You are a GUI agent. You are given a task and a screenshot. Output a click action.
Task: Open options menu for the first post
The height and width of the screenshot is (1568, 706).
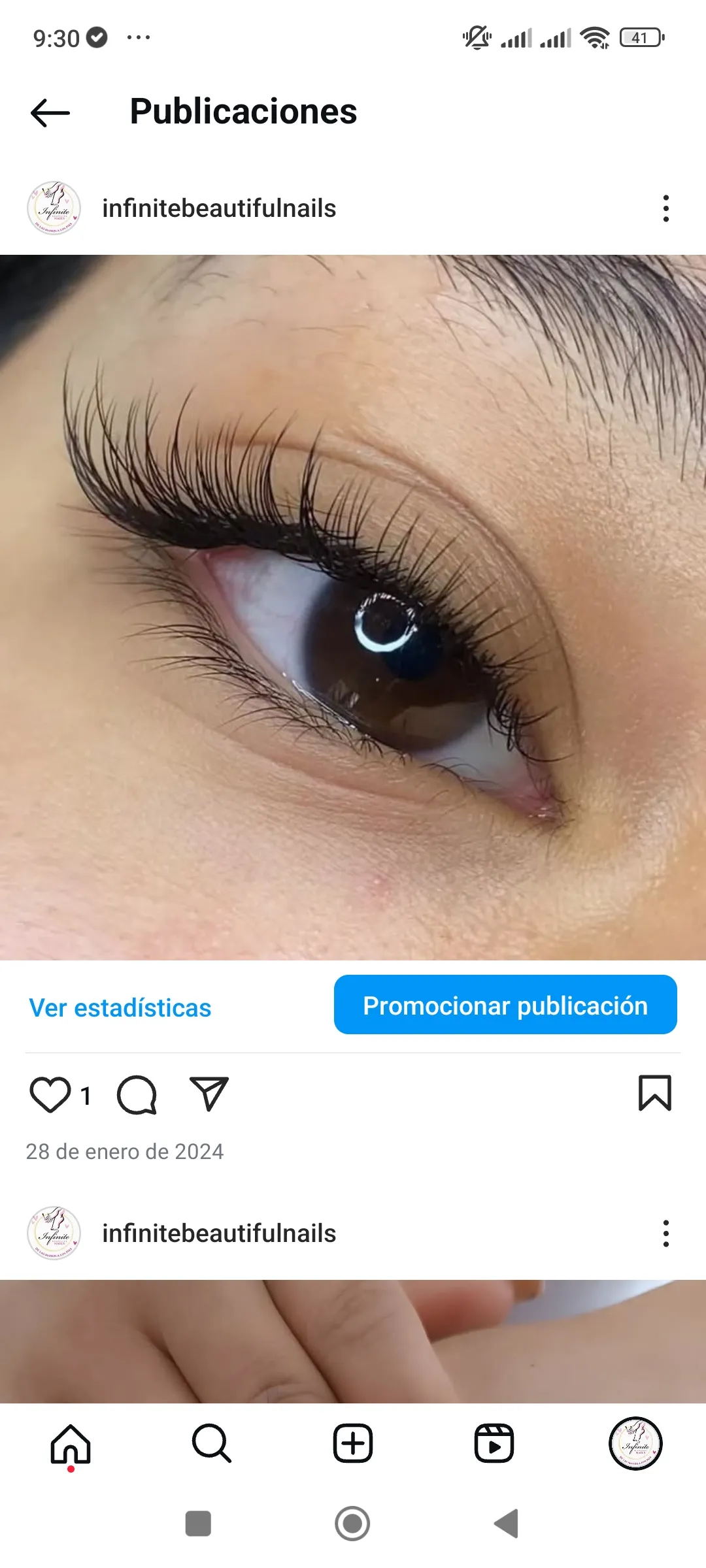pos(665,208)
